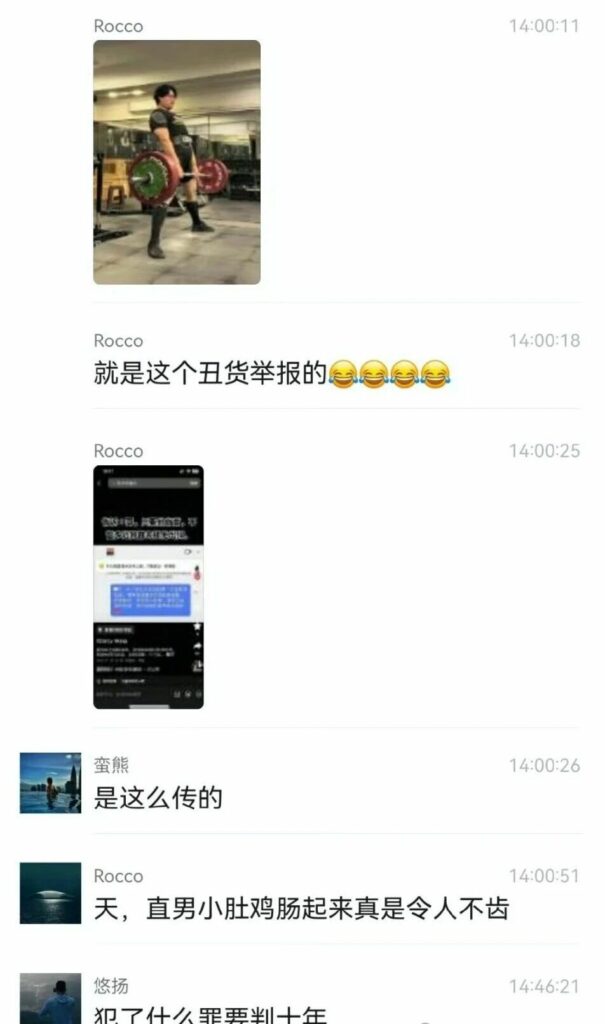This screenshot has width=605, height=1024.
Task: View the phone screenshot image from Rocco
Action: click(x=148, y=587)
